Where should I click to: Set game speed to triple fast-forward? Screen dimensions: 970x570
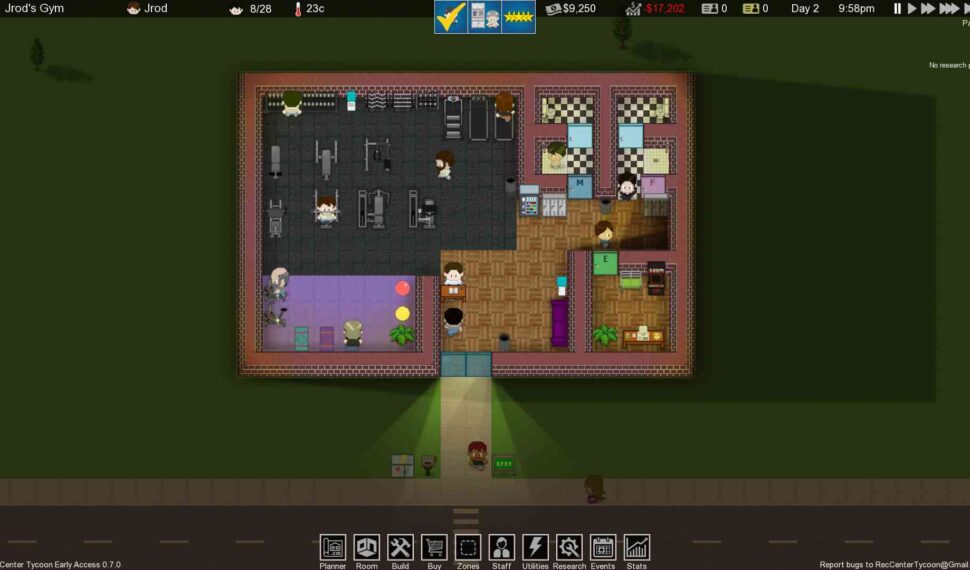(x=948, y=9)
